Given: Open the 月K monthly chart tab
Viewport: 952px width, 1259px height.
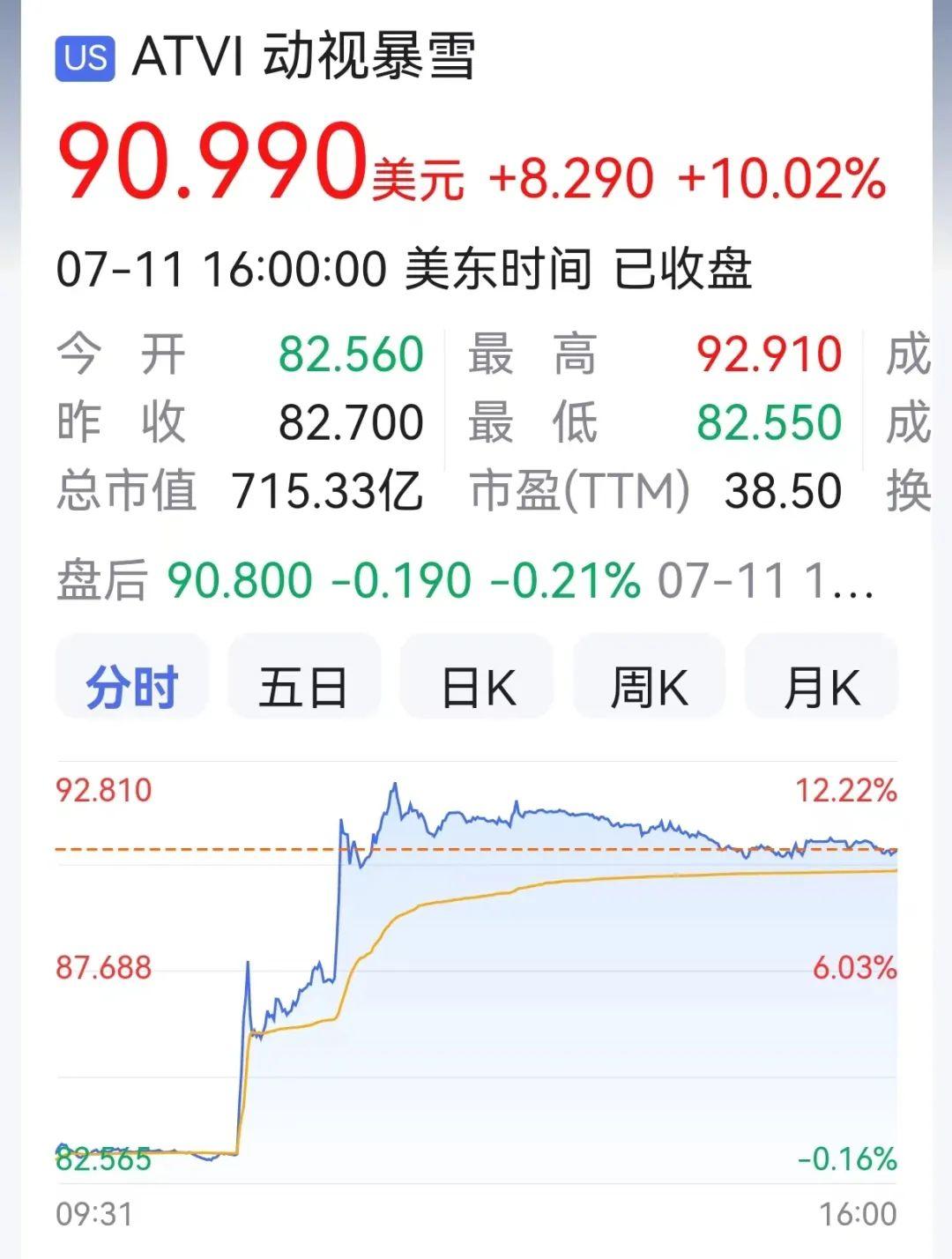Looking at the screenshot, I should tap(821, 687).
